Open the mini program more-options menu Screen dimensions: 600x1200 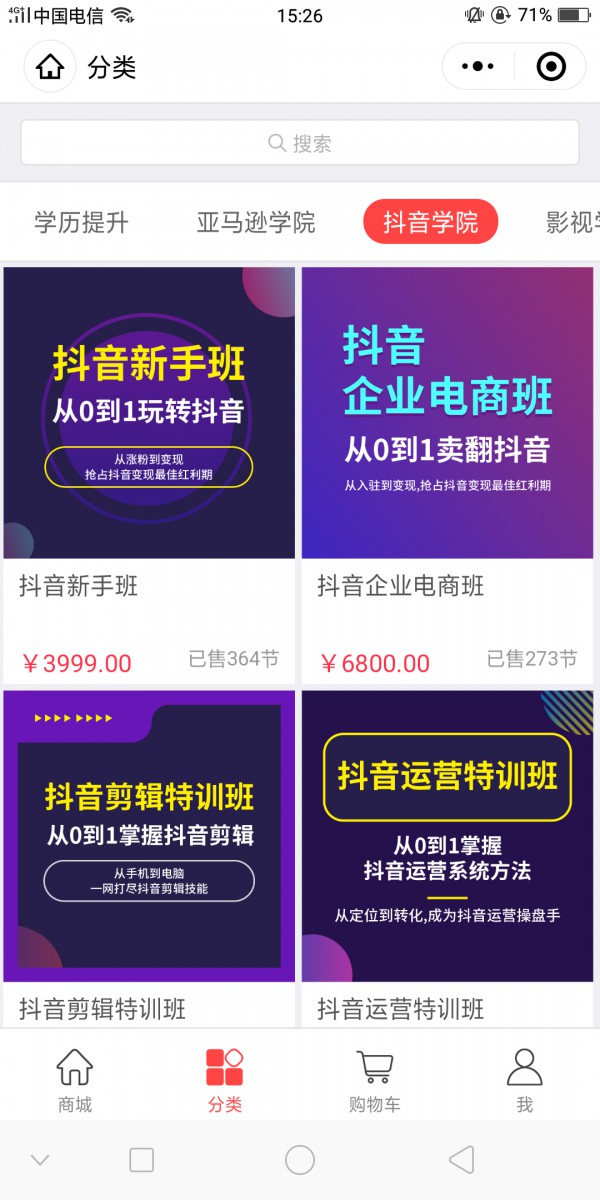tap(478, 67)
